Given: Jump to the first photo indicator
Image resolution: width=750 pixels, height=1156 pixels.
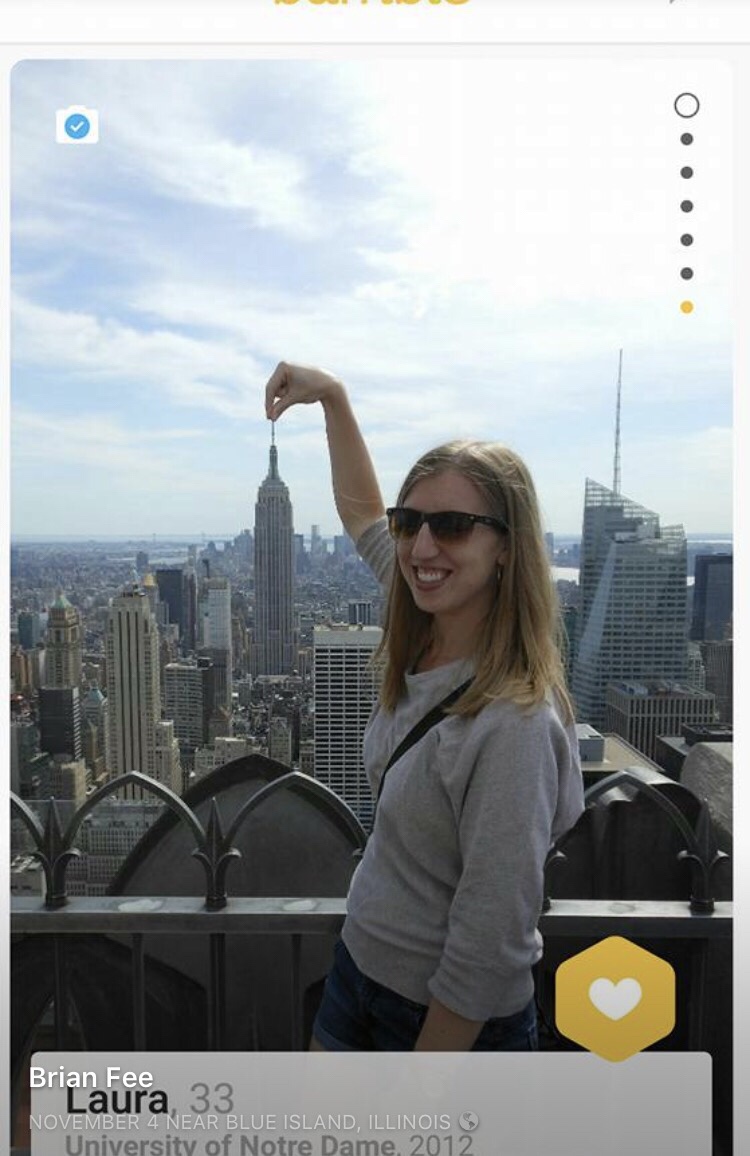Looking at the screenshot, I should [x=686, y=106].
